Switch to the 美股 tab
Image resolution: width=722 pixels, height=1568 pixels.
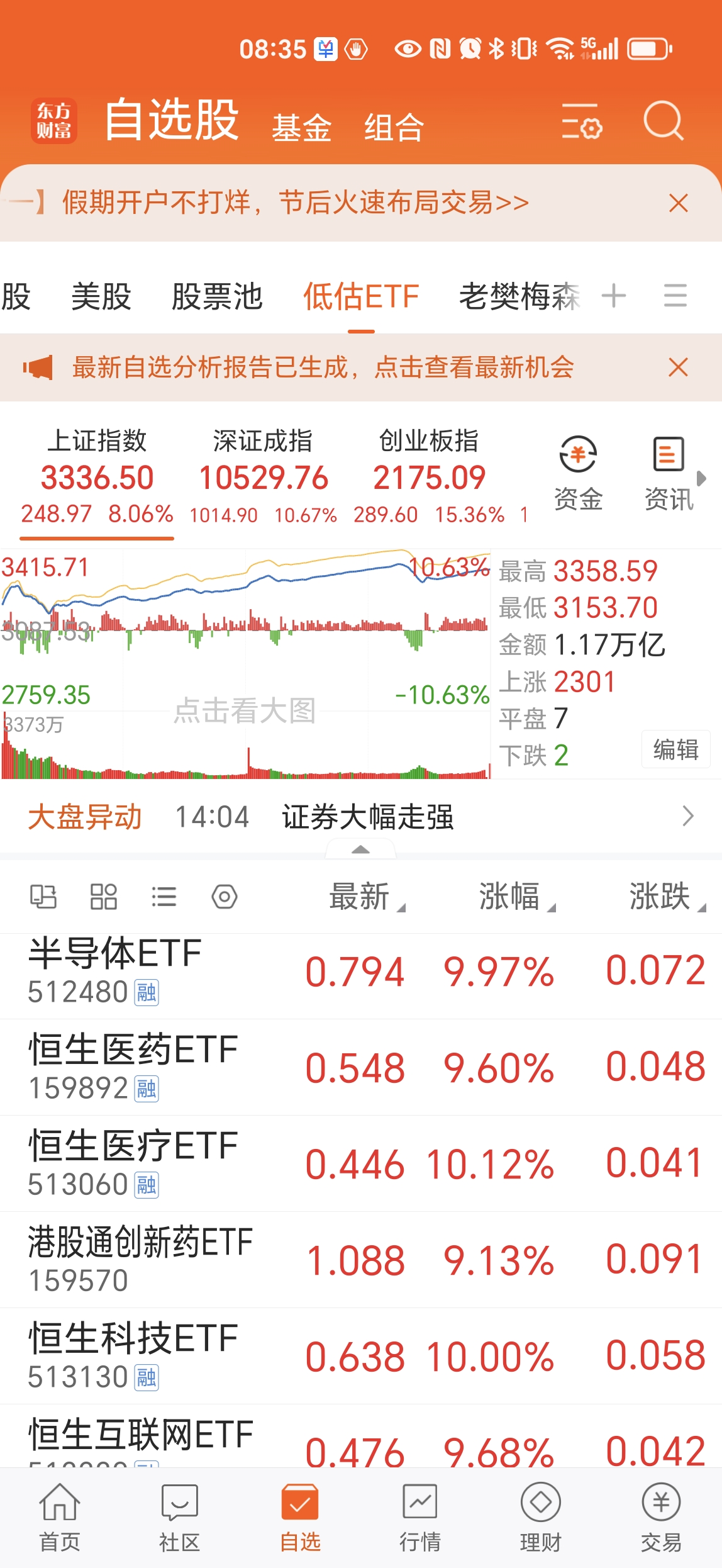click(x=101, y=296)
